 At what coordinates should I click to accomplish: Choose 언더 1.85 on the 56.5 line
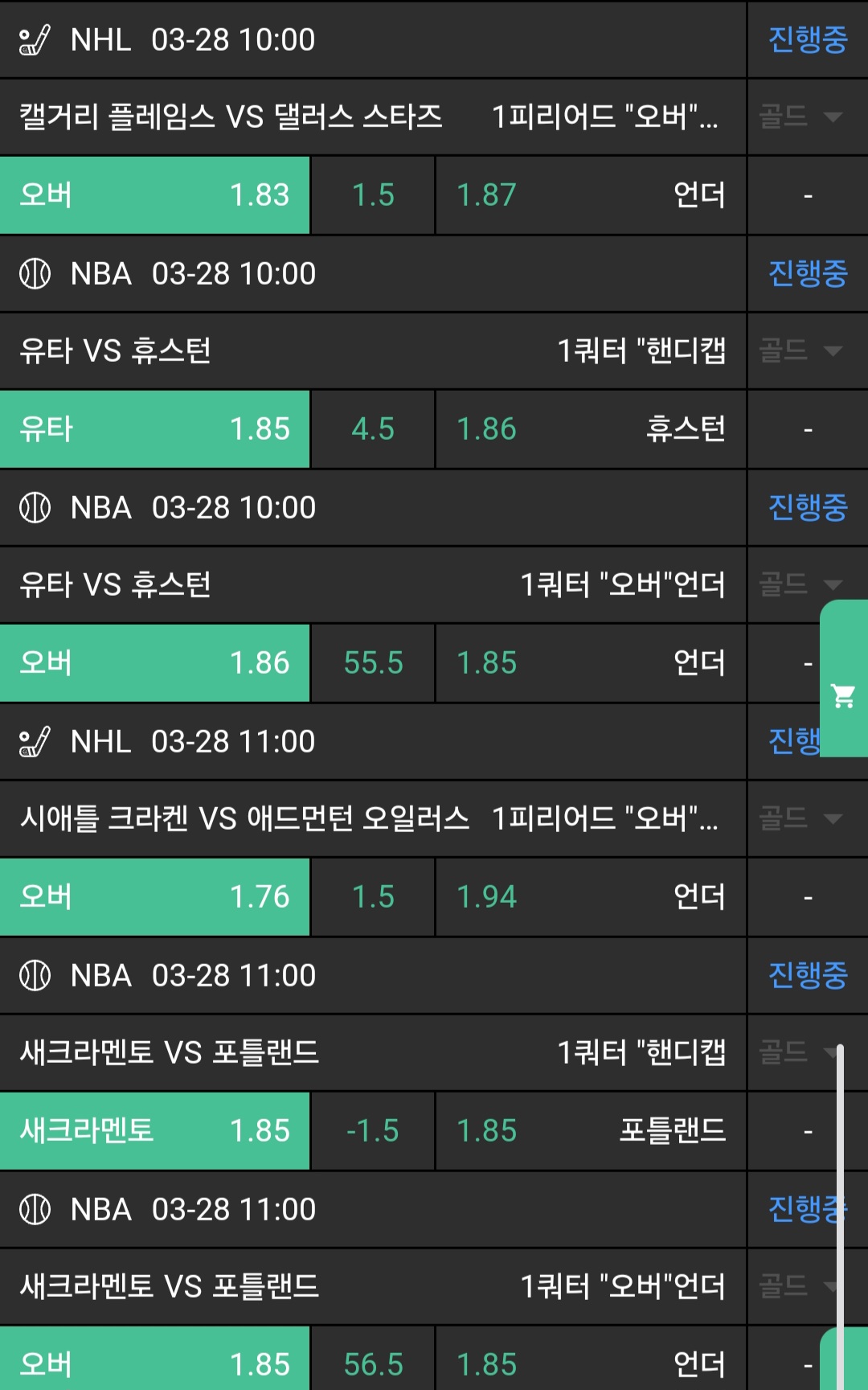tap(590, 1363)
